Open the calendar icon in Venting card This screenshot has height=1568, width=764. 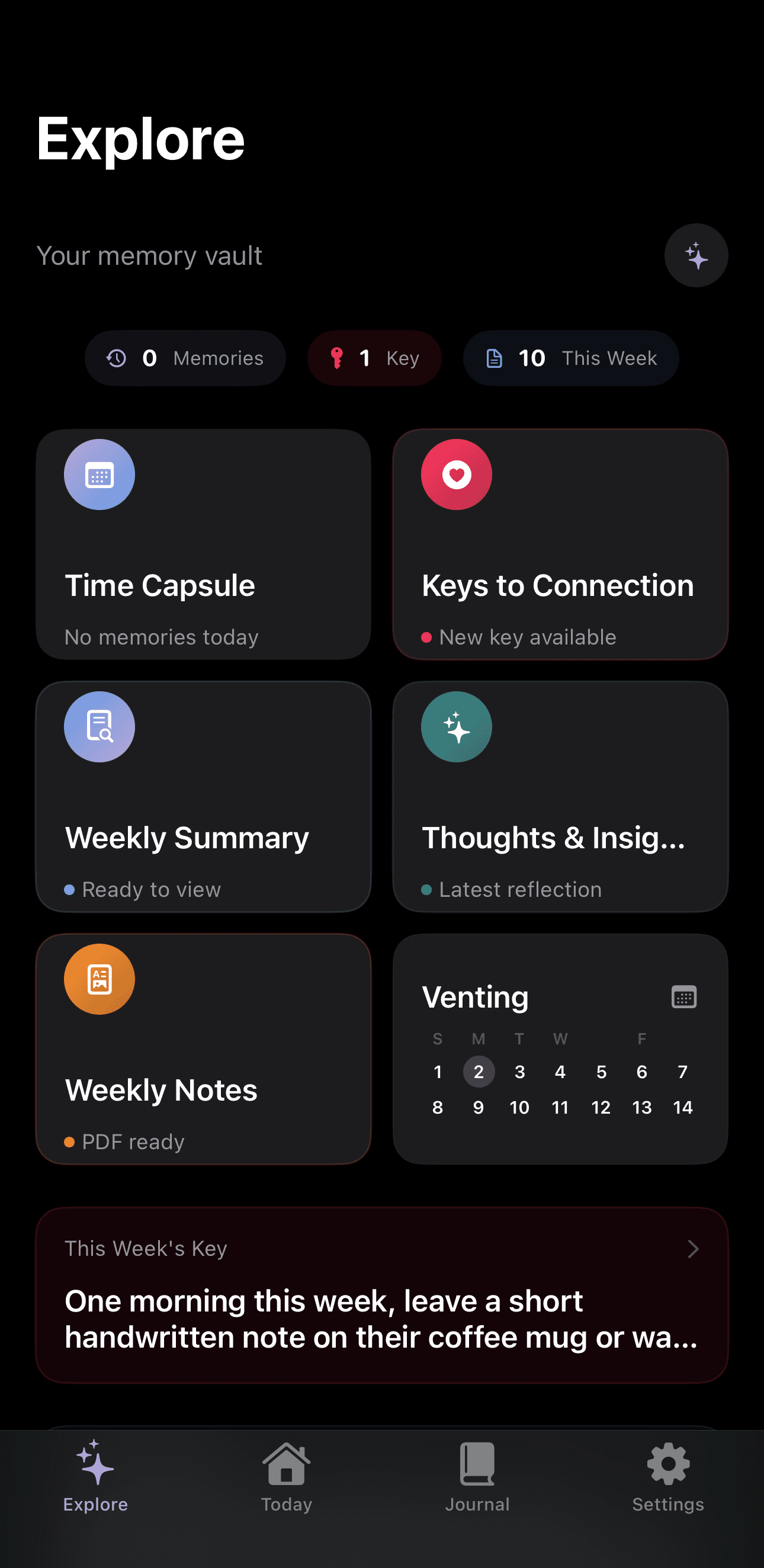pyautogui.click(x=683, y=997)
